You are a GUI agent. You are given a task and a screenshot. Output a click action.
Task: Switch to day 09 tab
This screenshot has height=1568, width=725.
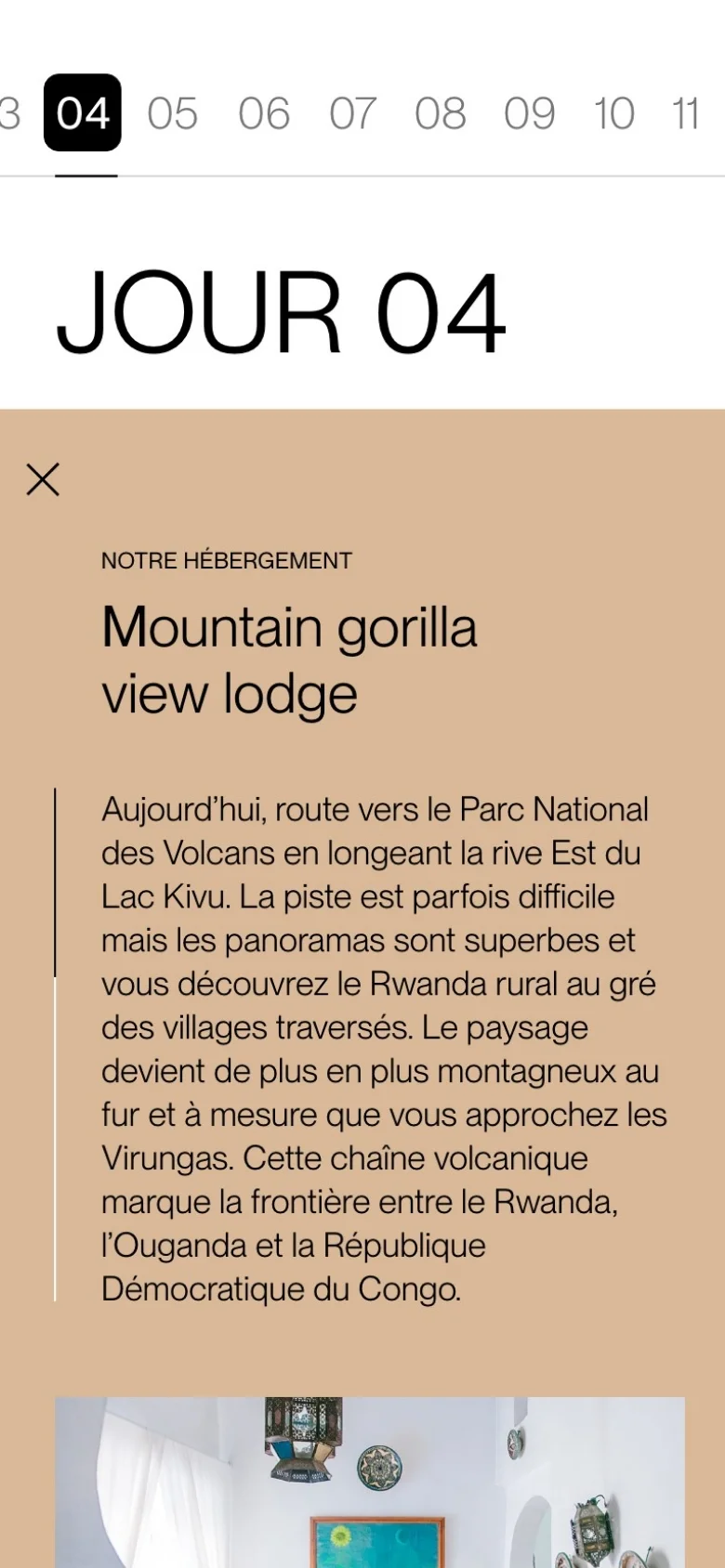pyautogui.click(x=529, y=113)
